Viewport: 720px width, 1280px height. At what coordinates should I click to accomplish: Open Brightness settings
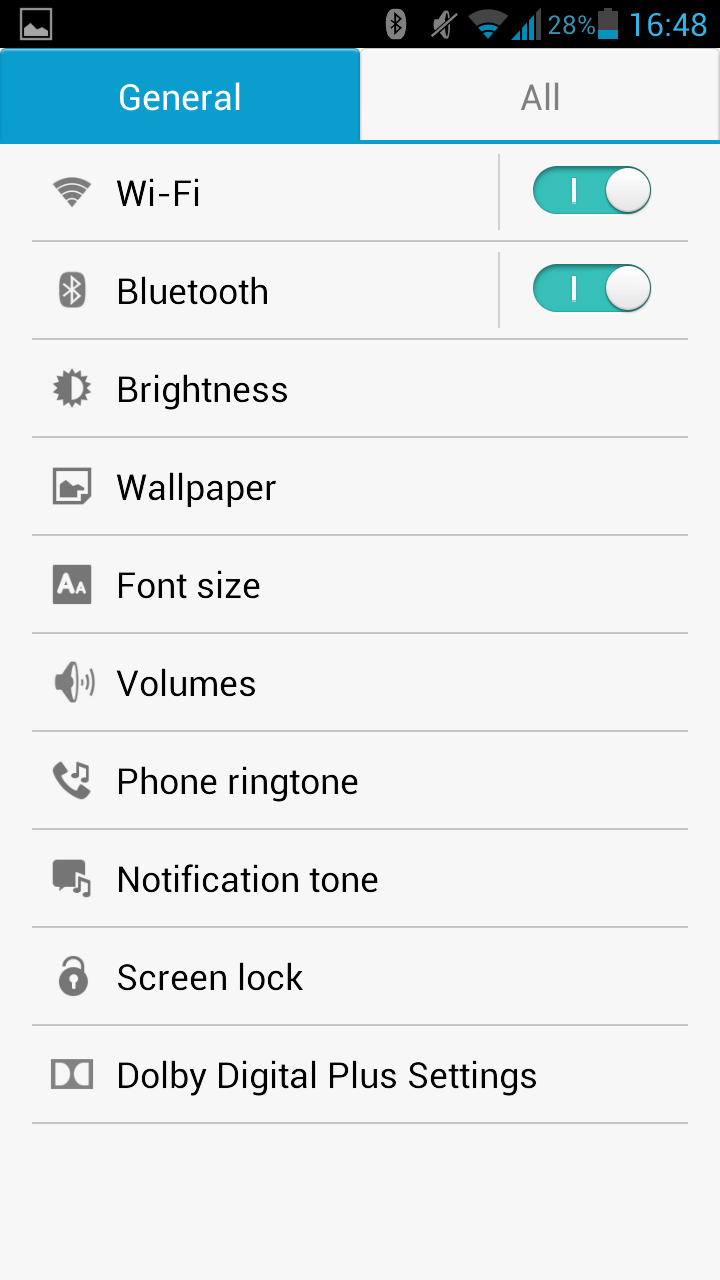click(x=360, y=389)
